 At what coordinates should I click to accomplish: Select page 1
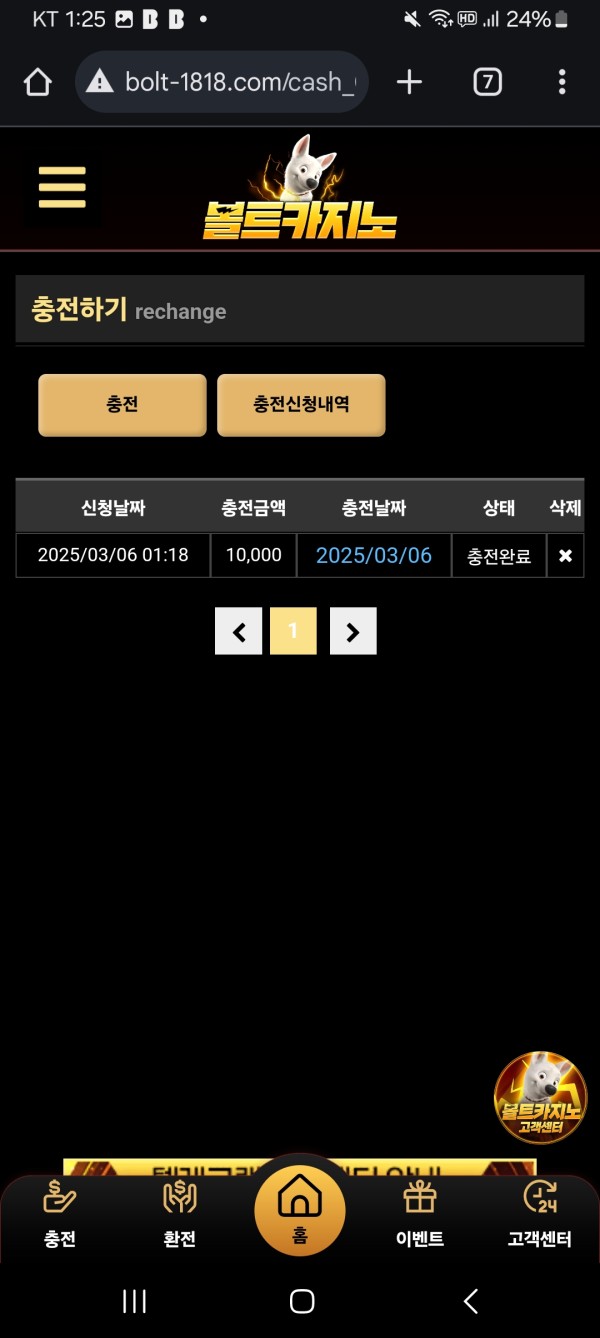pos(293,631)
